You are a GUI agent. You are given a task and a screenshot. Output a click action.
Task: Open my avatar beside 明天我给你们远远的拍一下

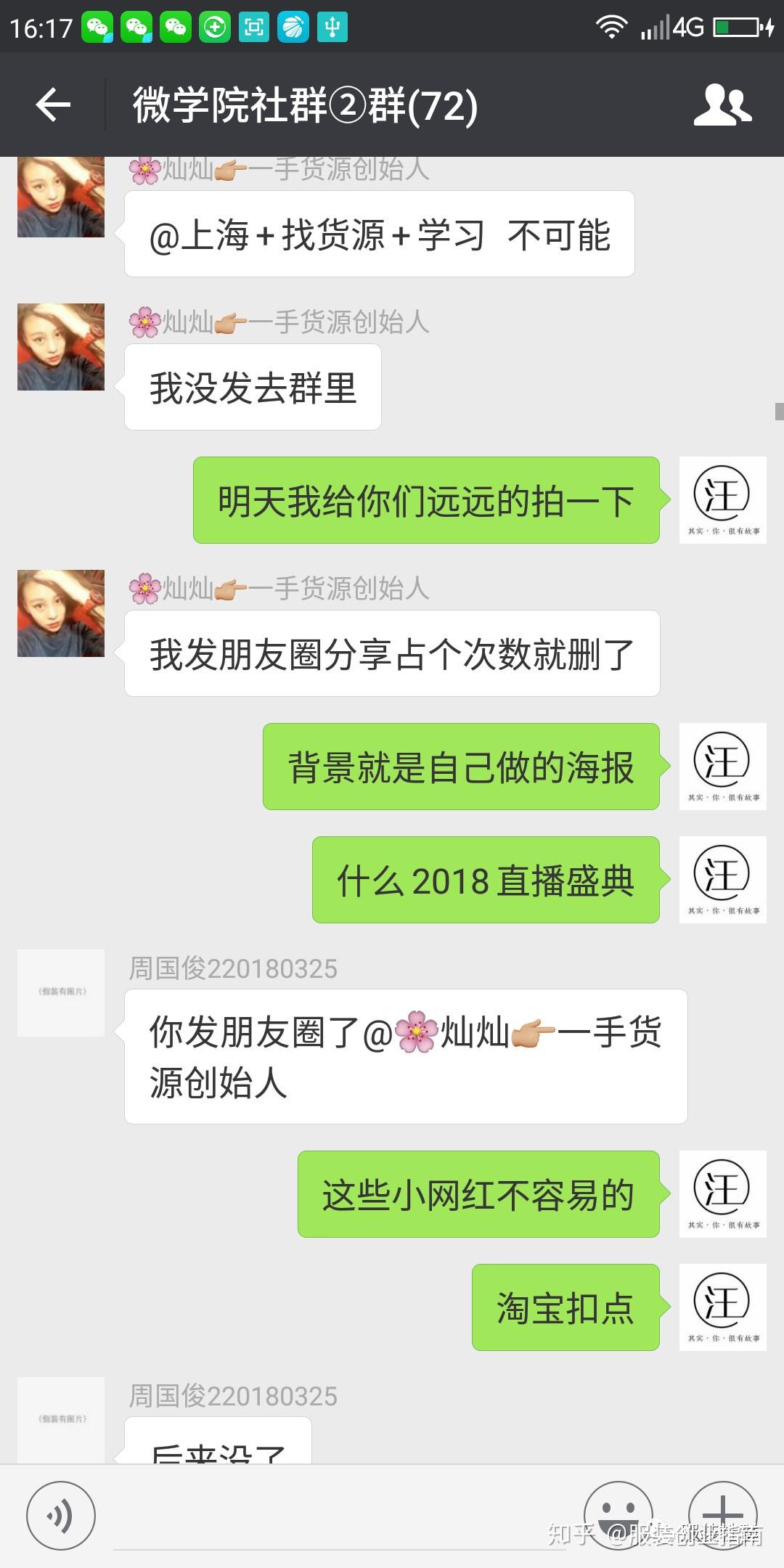pos(722,499)
